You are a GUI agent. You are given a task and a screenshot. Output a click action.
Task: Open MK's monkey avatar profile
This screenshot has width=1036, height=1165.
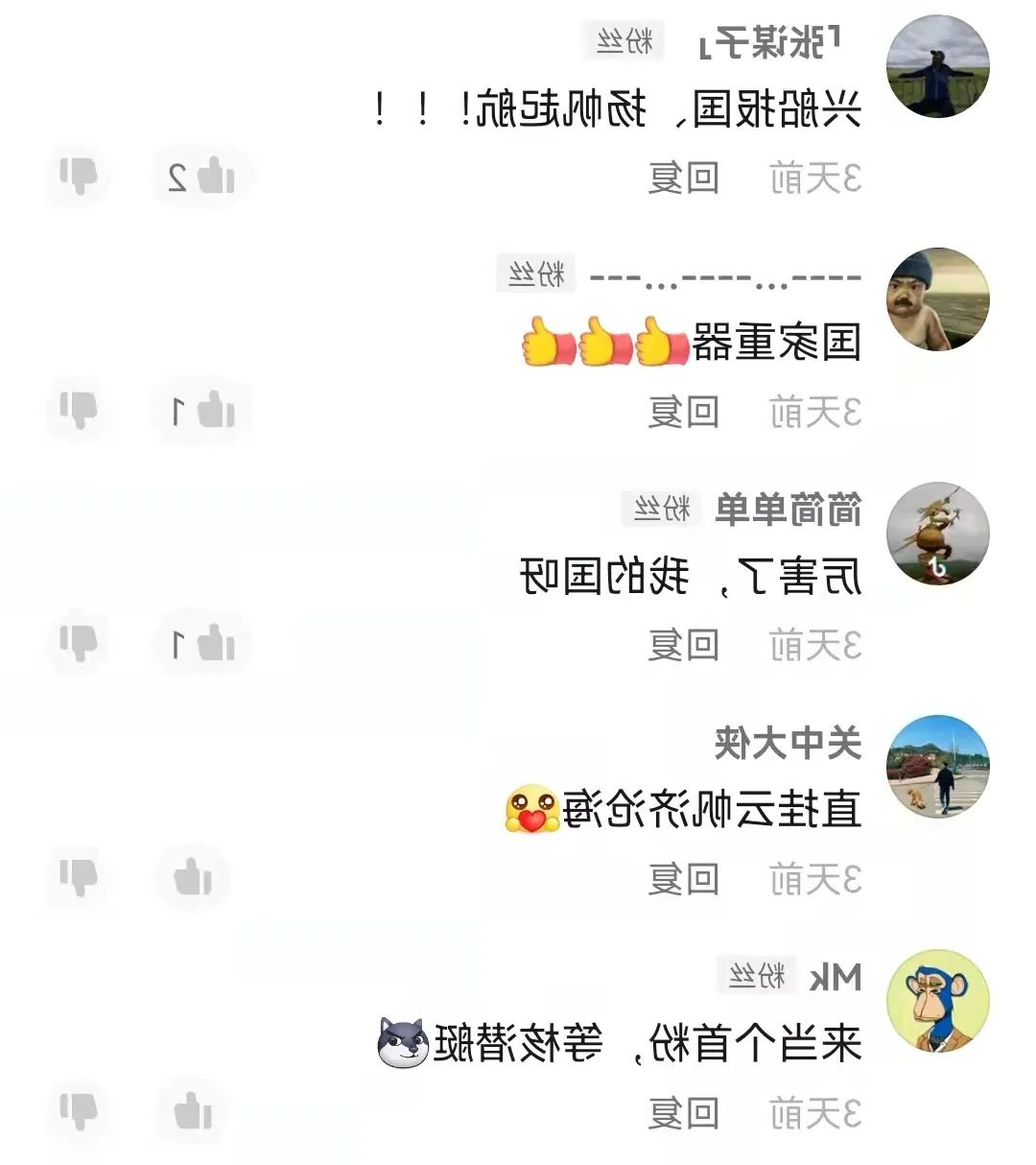[937, 1001]
